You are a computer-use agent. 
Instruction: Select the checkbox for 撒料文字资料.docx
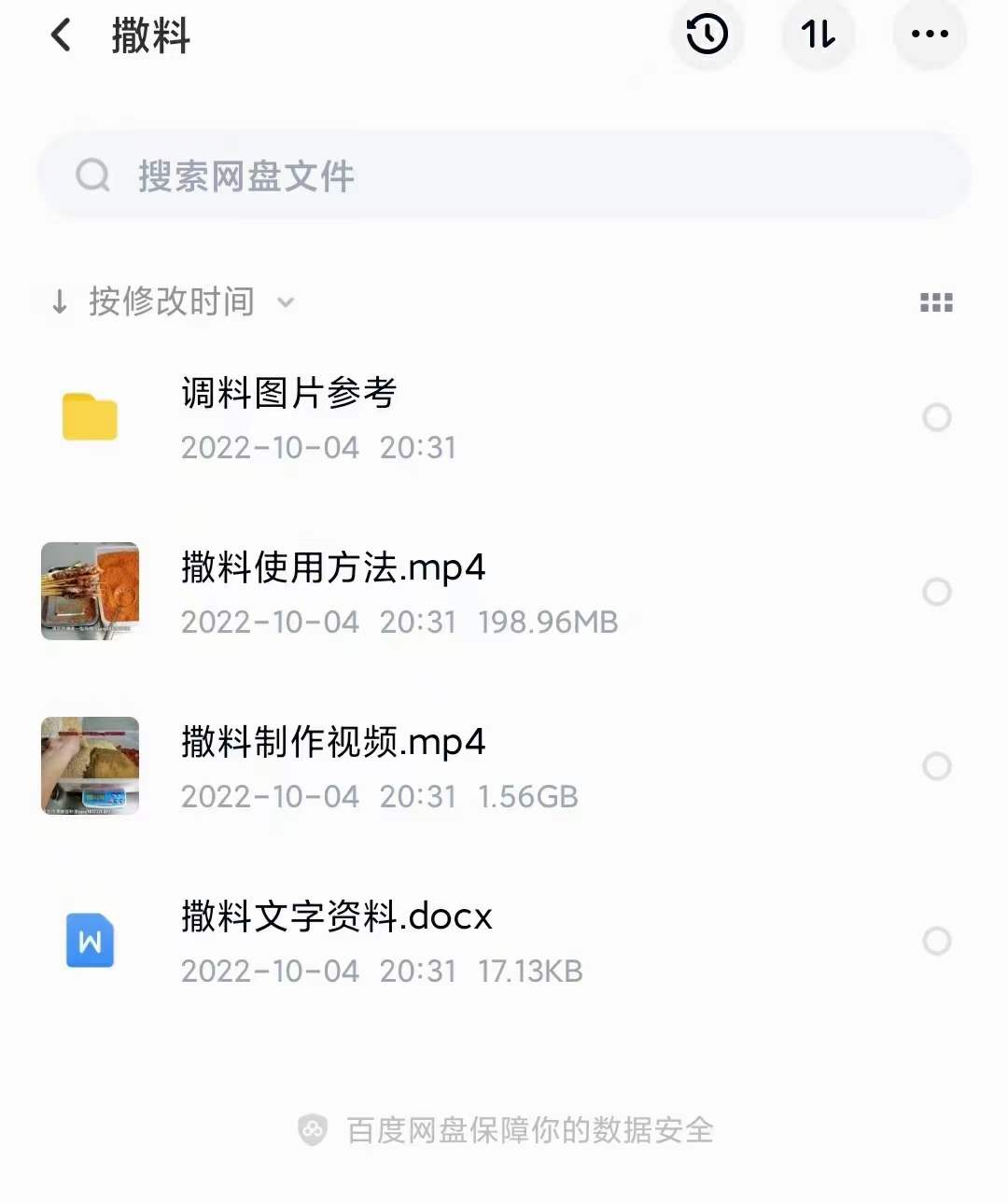point(936,941)
